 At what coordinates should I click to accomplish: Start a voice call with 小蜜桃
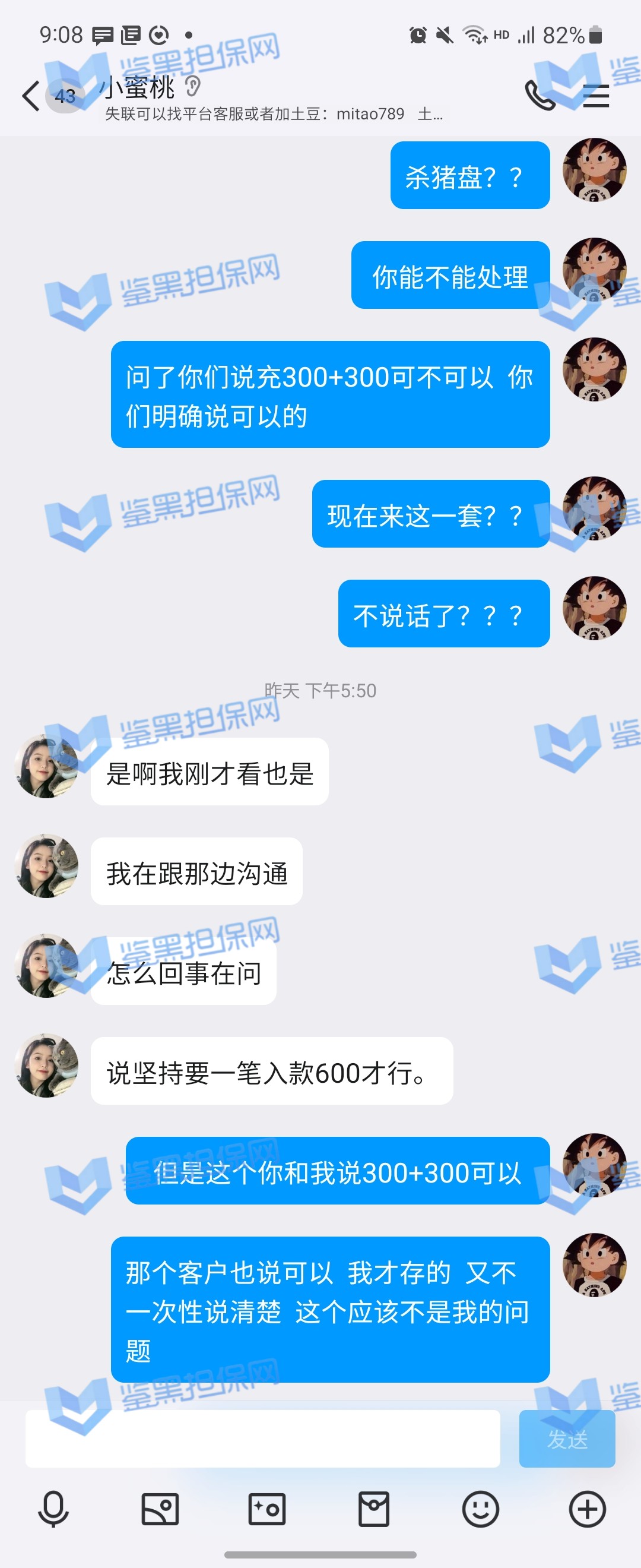[540, 95]
